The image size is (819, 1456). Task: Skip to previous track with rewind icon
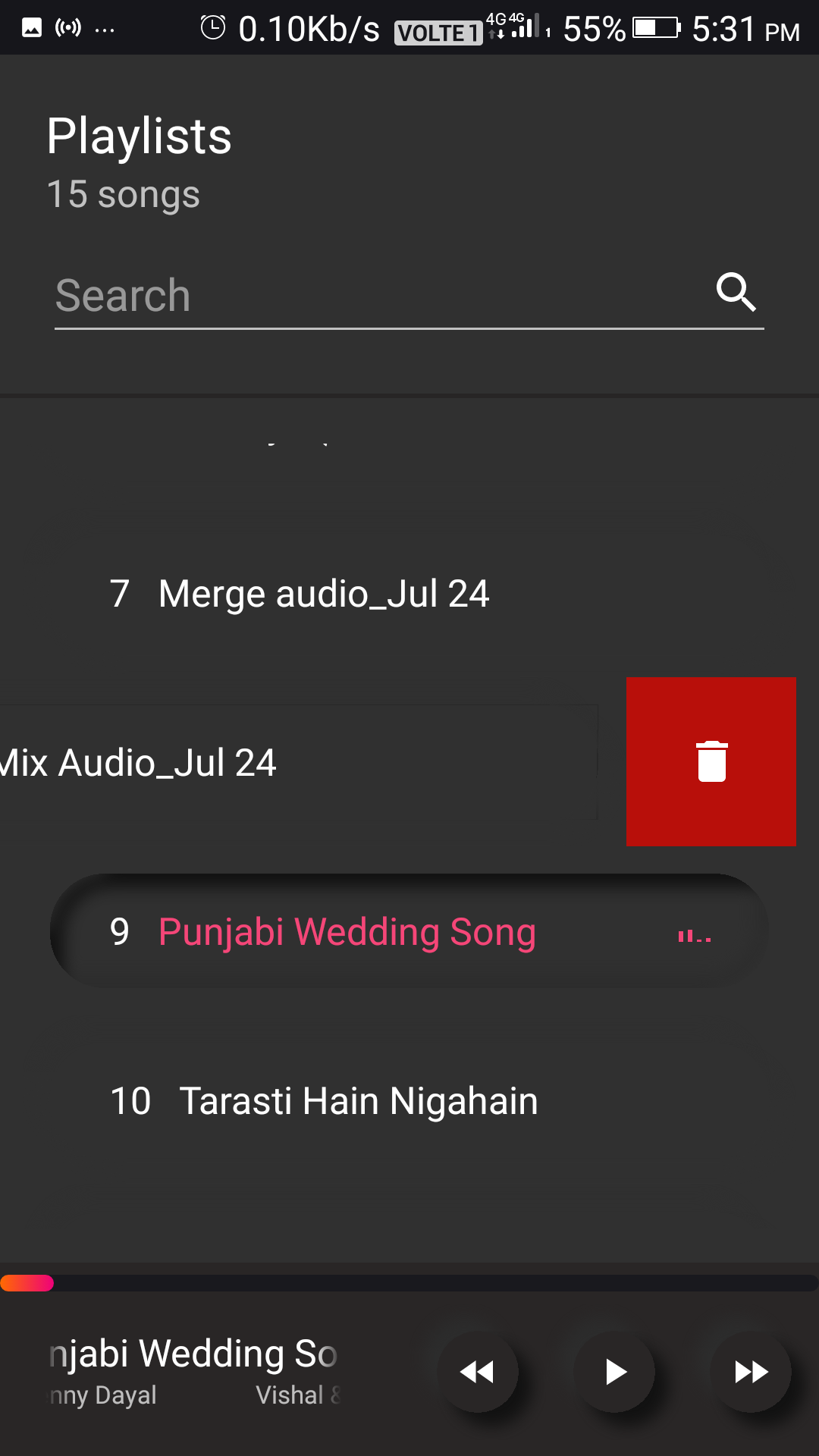[477, 1371]
